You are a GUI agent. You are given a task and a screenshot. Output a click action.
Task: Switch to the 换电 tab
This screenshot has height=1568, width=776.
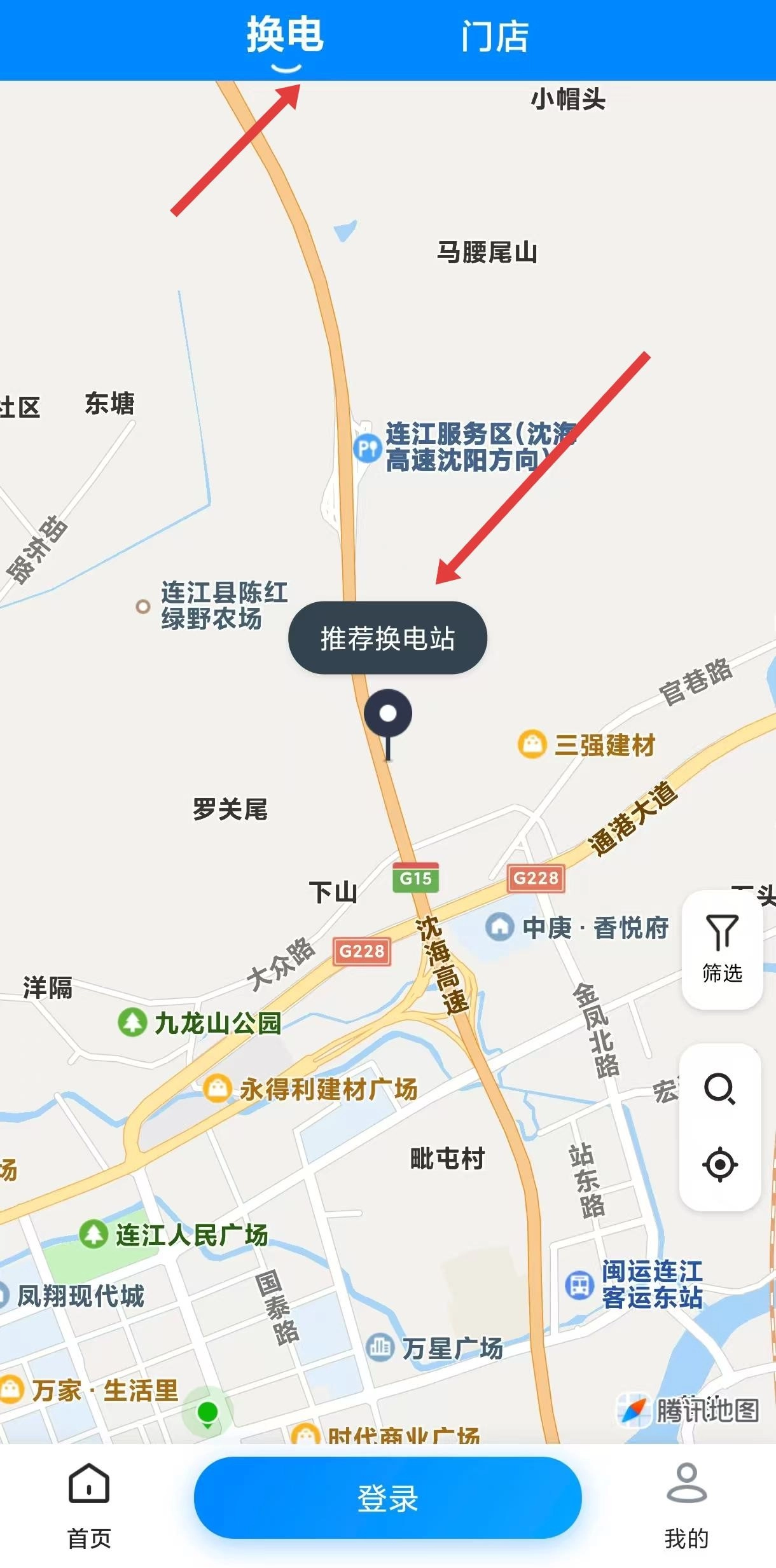point(285,36)
